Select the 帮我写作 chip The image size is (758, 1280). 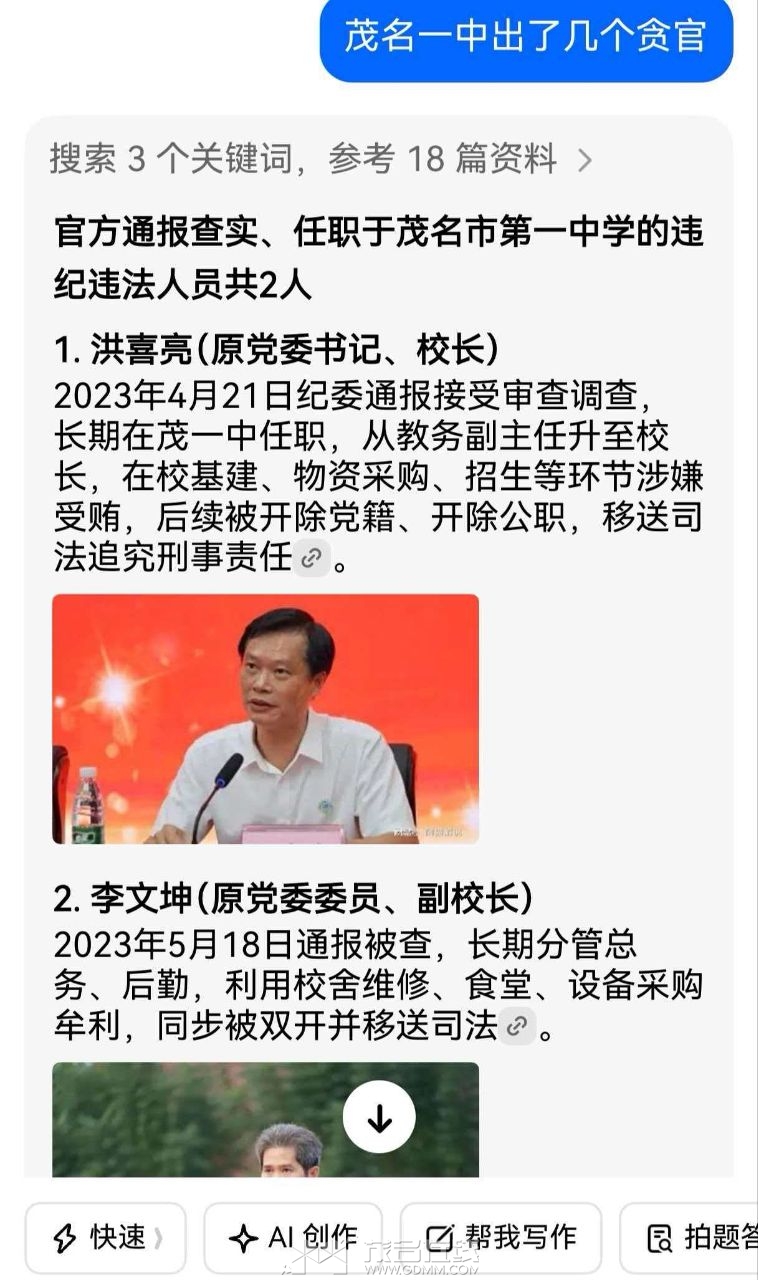click(501, 1238)
